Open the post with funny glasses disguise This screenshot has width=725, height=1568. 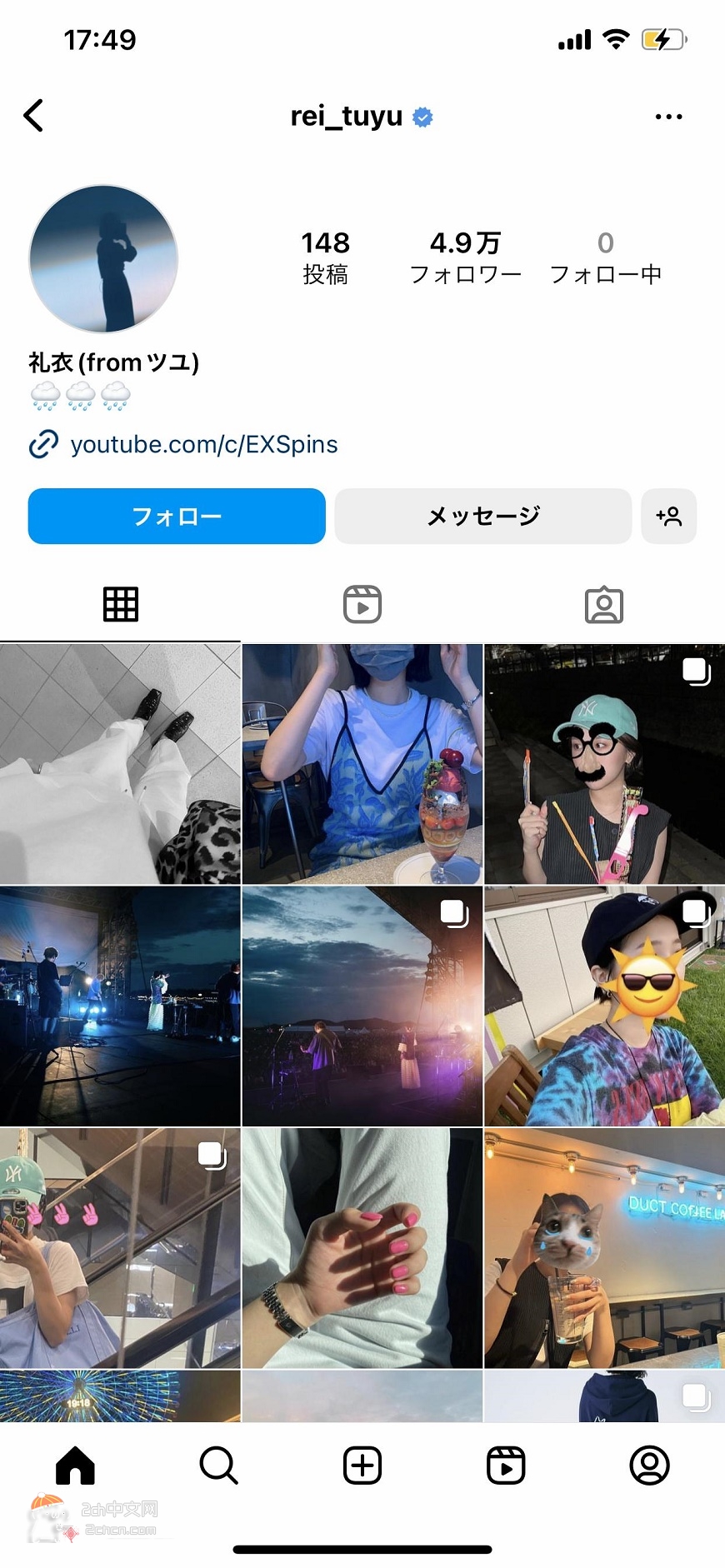click(604, 764)
